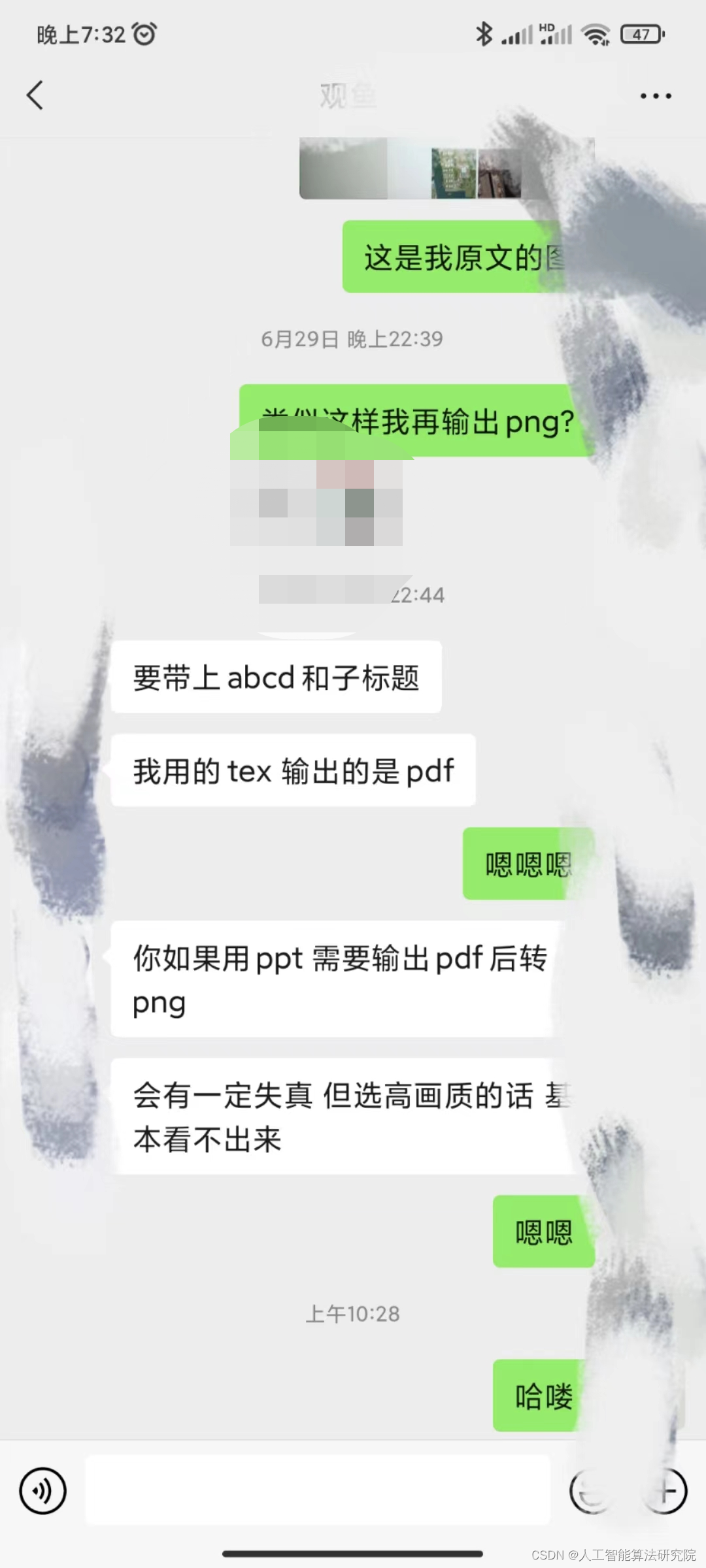Switch to voice message input
The height and width of the screenshot is (1568, 706).
coord(42,1491)
